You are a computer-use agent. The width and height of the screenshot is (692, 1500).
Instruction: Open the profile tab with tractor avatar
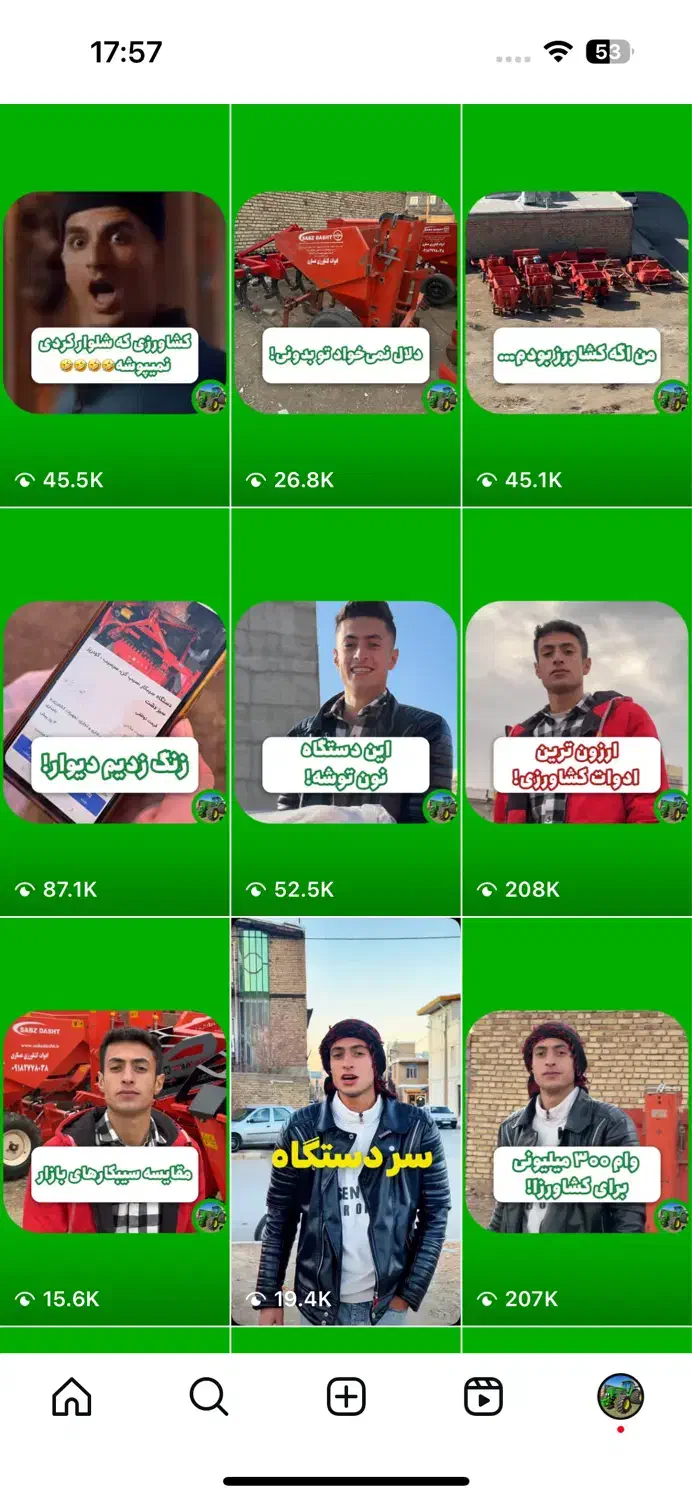click(620, 1397)
